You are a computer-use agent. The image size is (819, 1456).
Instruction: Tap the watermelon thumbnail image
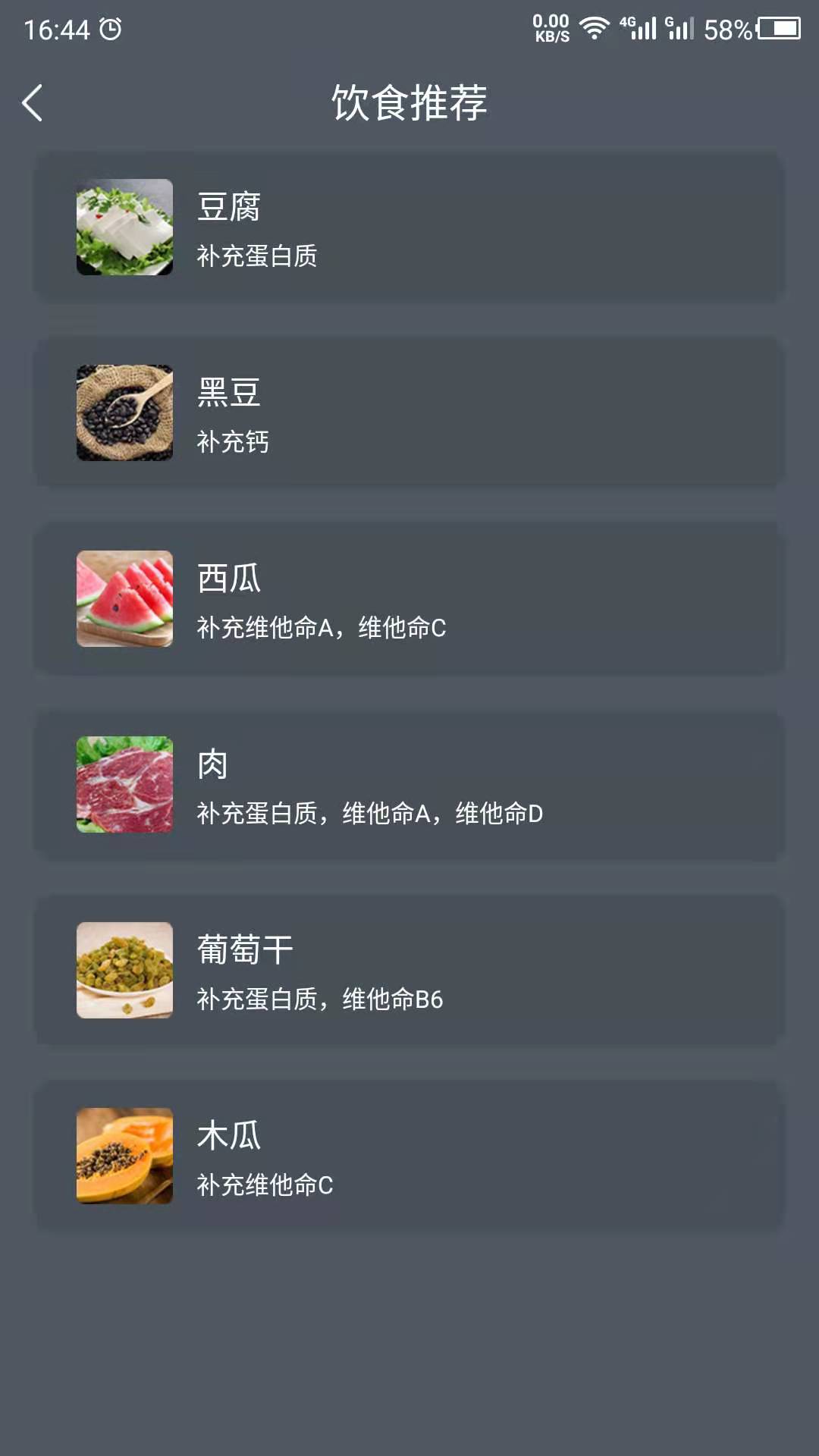coord(124,598)
